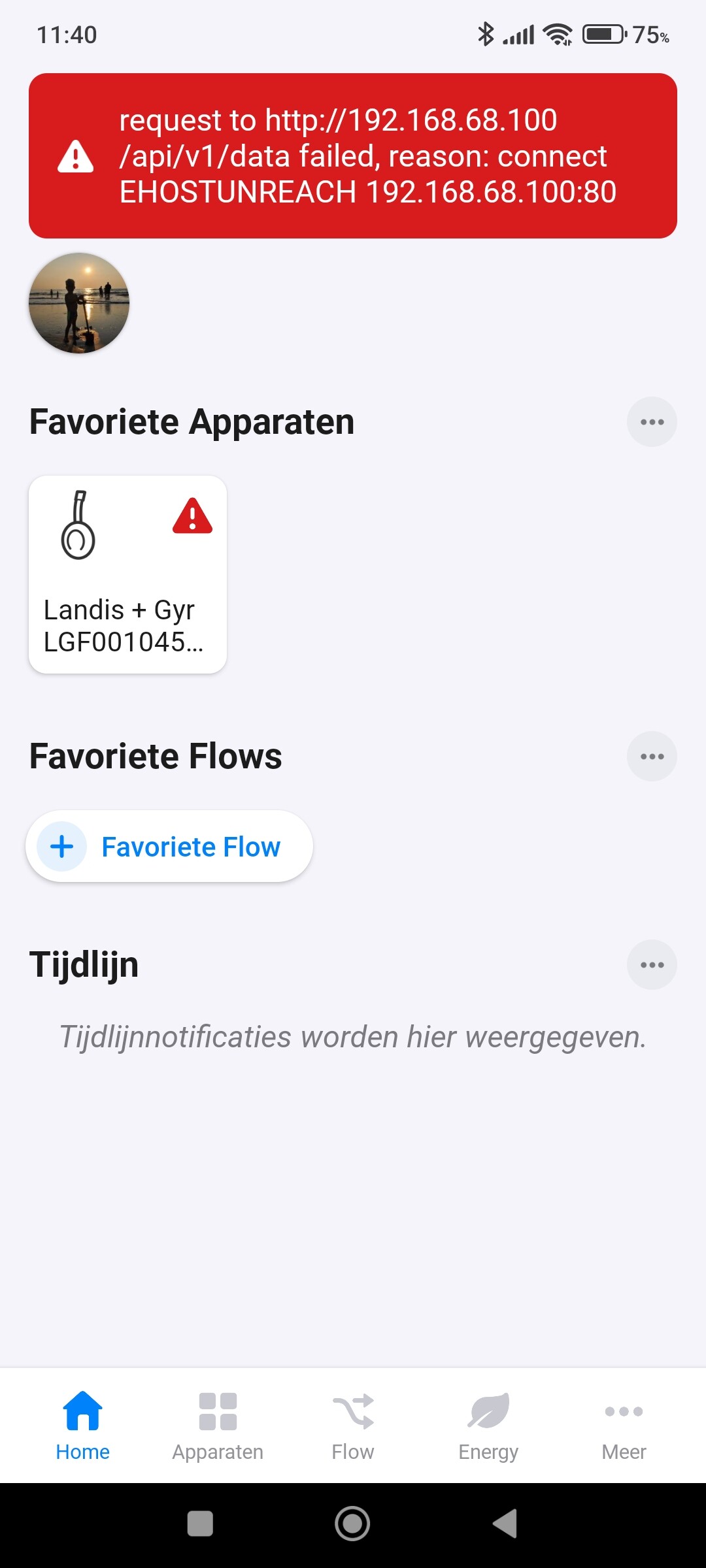Open options for Tijdlijn
706x1568 pixels.
tap(652, 965)
